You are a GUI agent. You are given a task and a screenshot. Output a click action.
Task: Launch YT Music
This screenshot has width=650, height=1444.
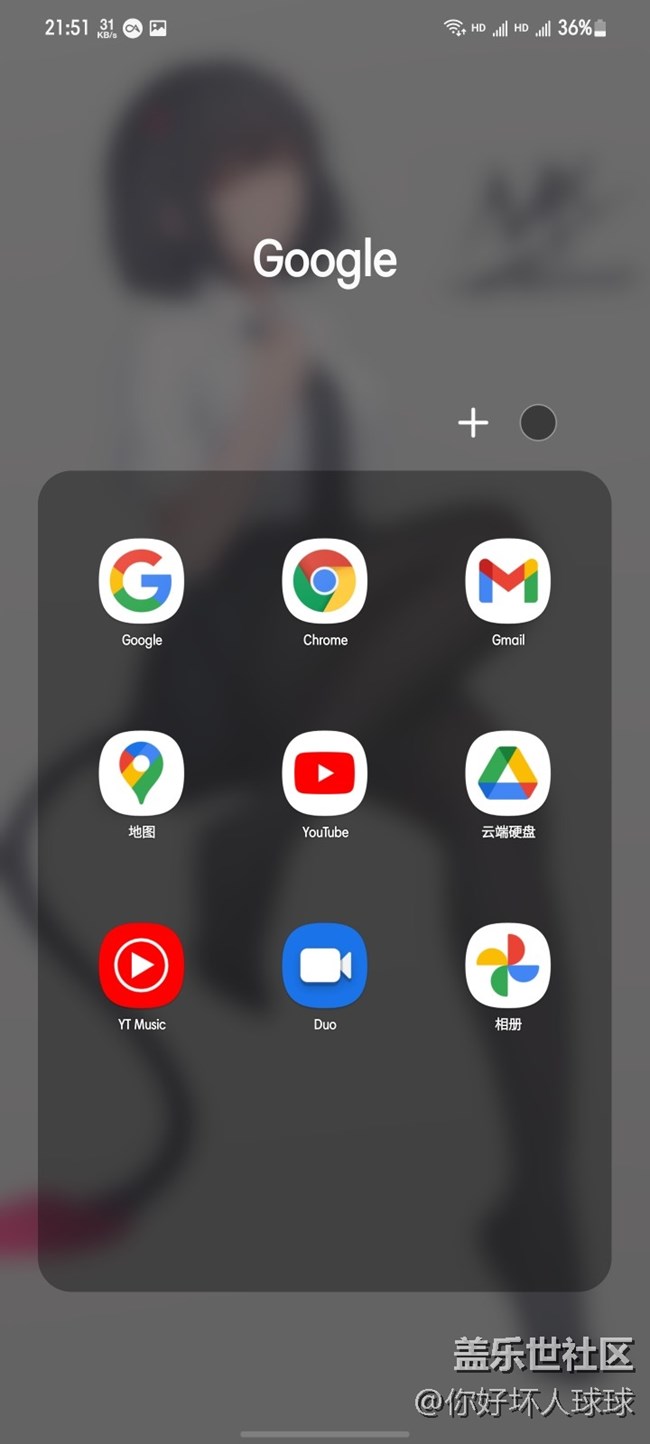(141, 966)
